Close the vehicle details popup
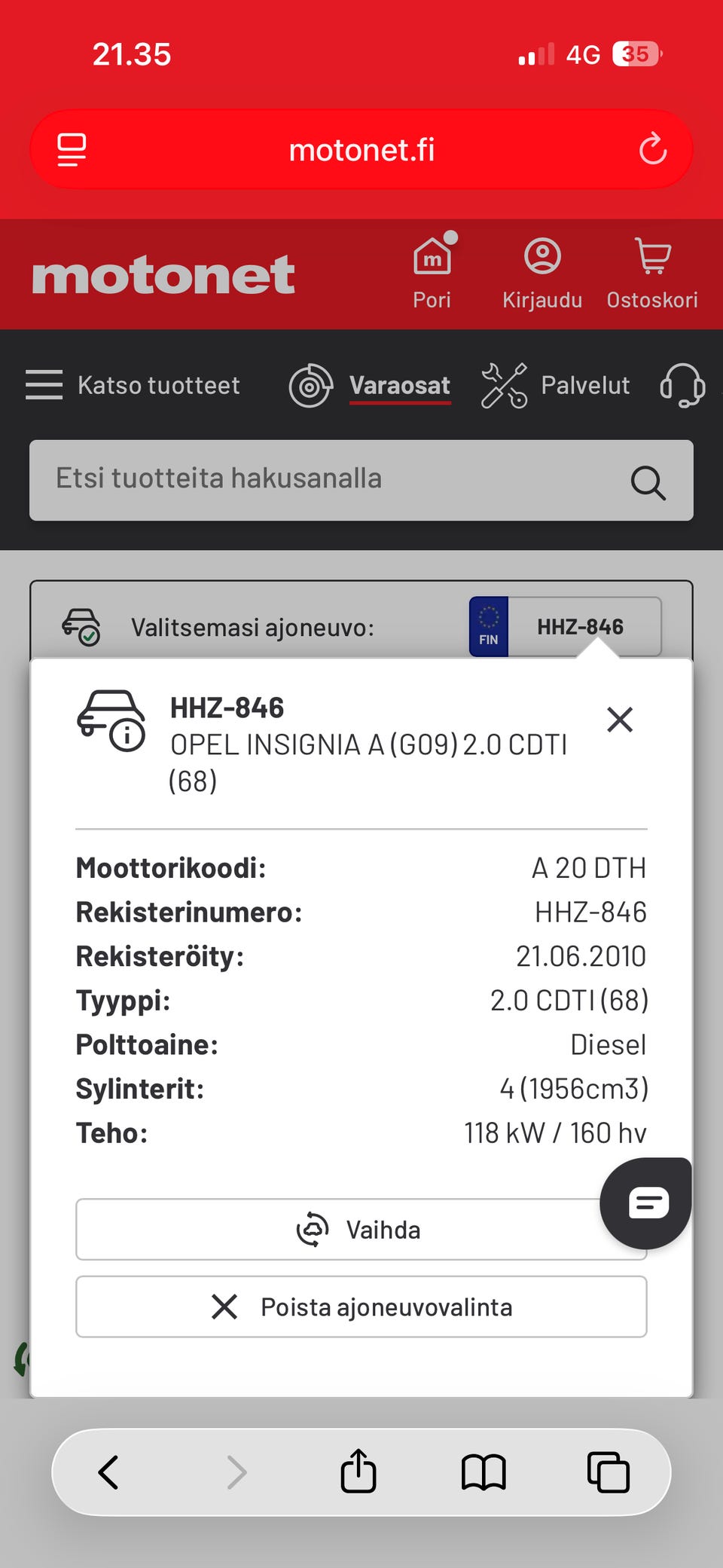723x1568 pixels. tap(619, 720)
